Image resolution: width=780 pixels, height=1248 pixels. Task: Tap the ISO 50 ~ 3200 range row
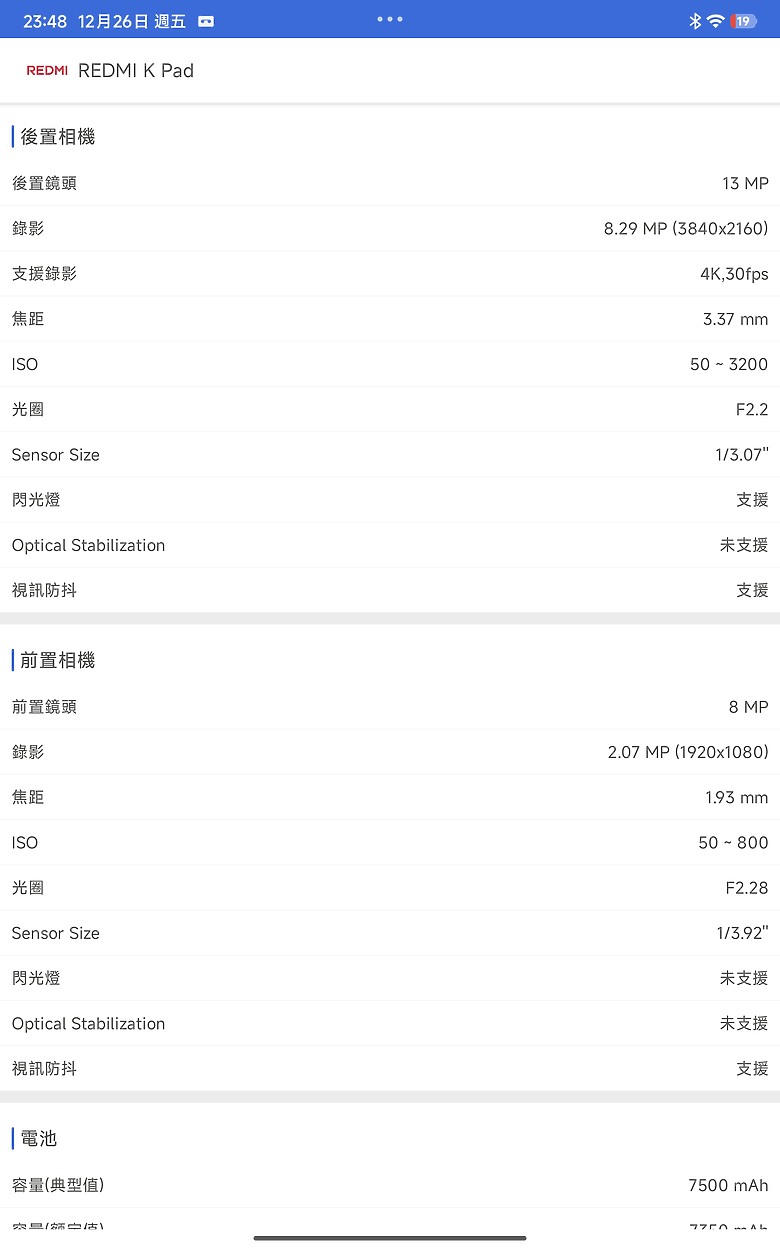pos(390,364)
